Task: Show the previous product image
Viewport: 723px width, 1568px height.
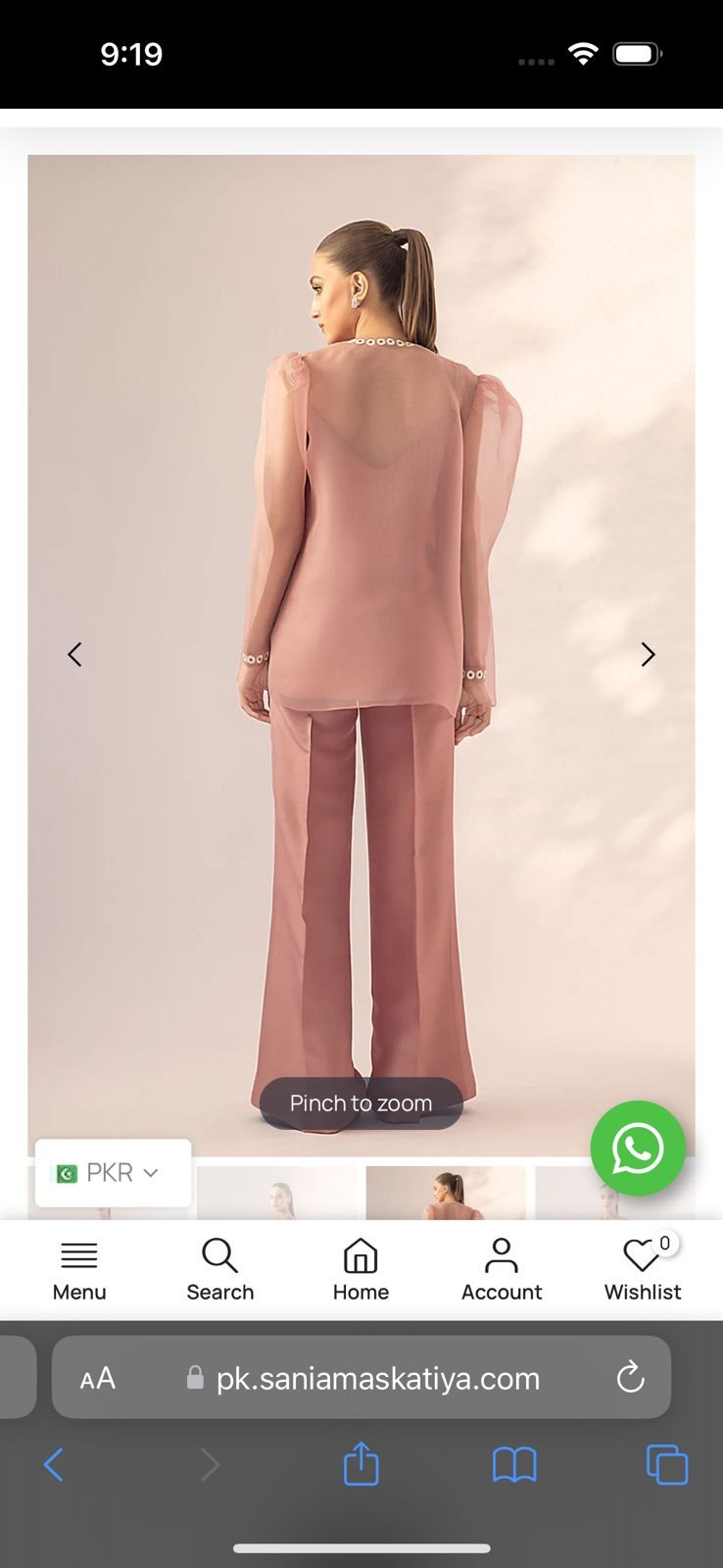Action: (74, 655)
